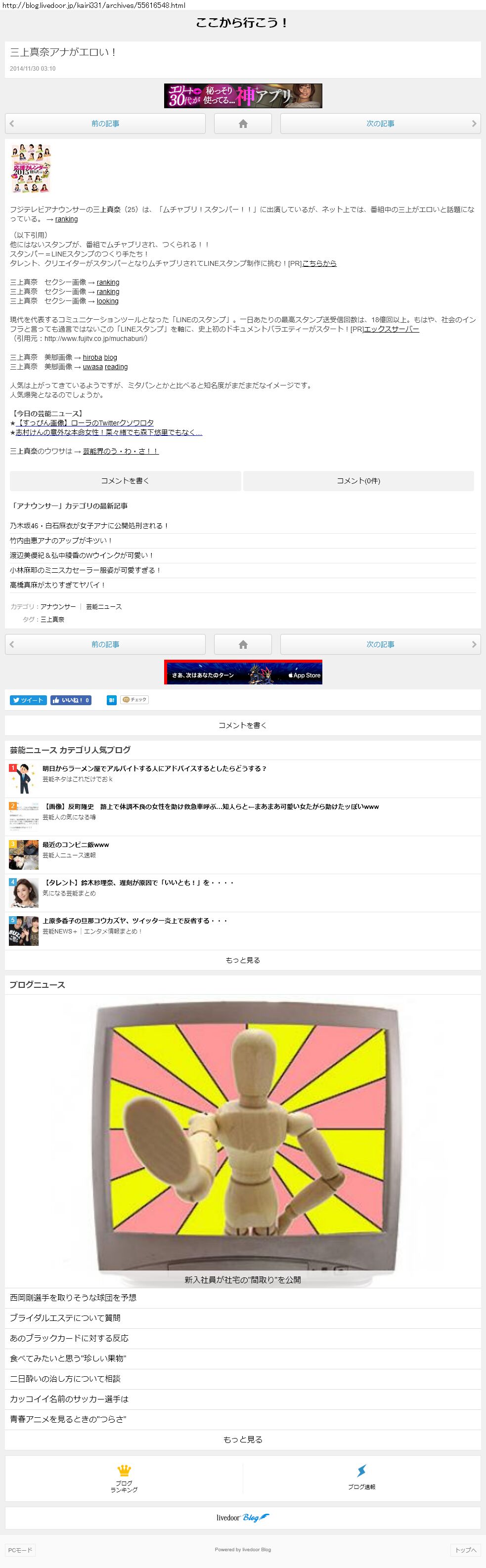Go to the previous article at top

[x=105, y=124]
